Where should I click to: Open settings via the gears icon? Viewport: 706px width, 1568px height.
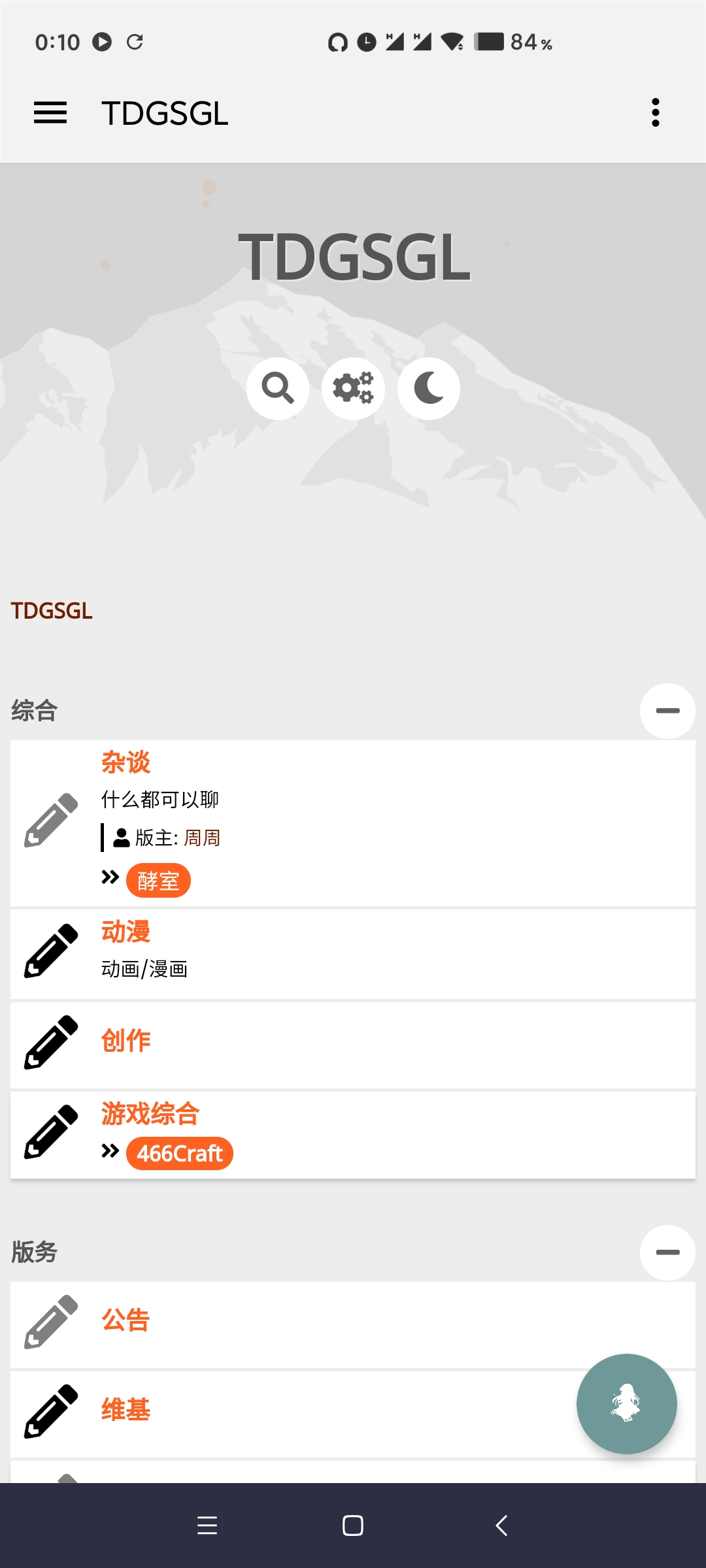353,389
